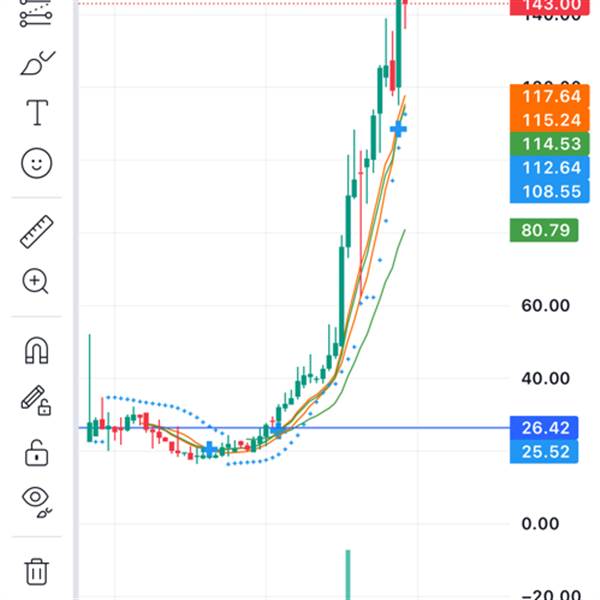Enable stay in drawing mode pencil

tap(37, 402)
